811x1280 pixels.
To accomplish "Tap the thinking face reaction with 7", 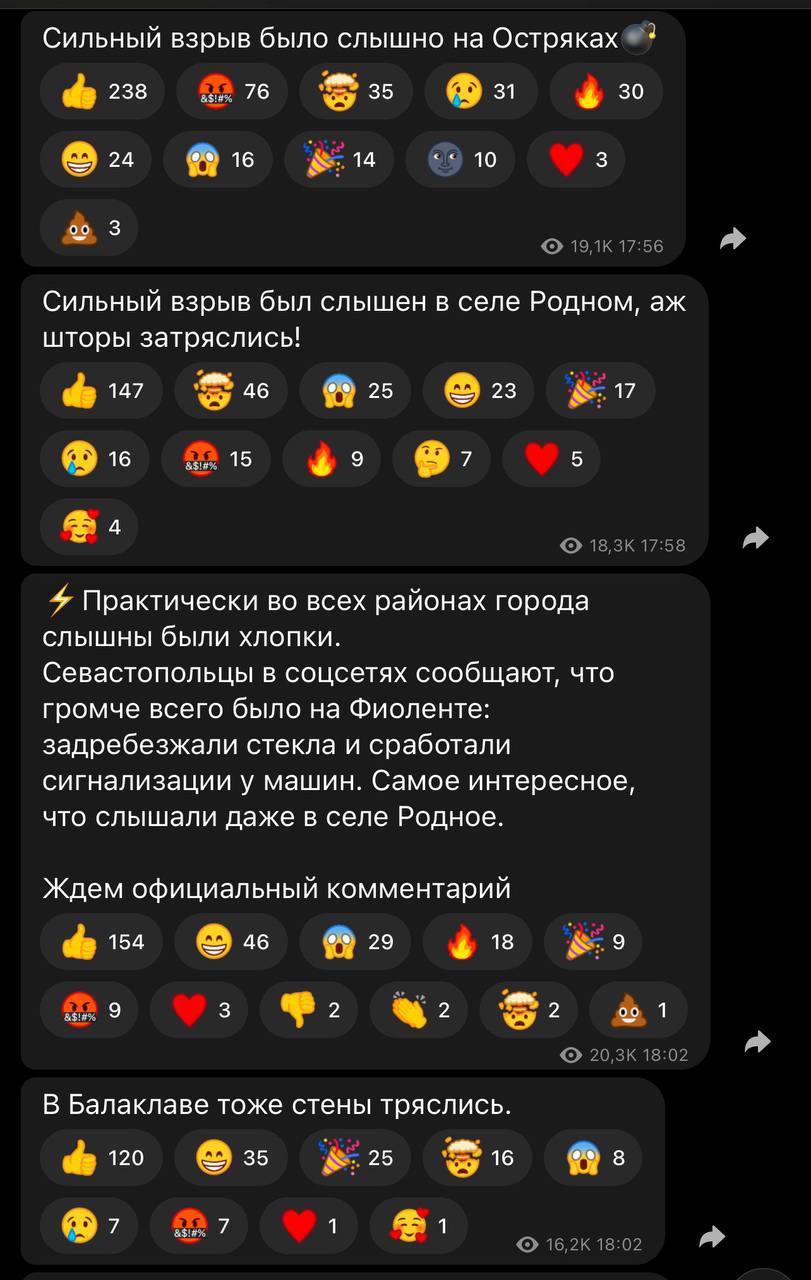I will click(x=441, y=459).
